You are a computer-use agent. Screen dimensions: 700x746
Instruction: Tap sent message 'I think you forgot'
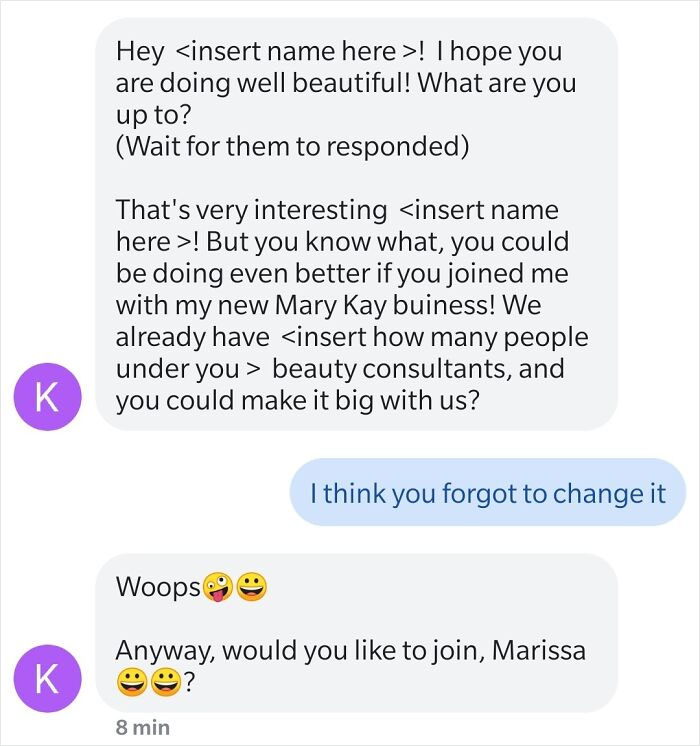tap(488, 493)
